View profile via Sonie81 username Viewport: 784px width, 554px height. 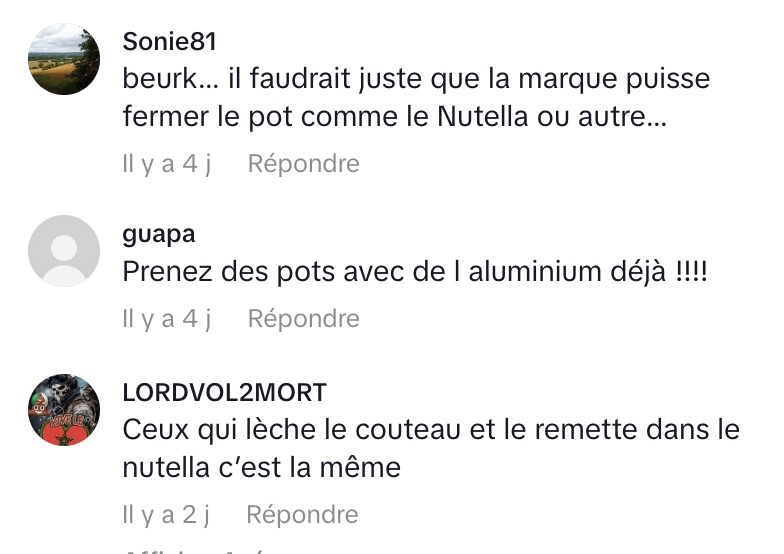tap(169, 41)
